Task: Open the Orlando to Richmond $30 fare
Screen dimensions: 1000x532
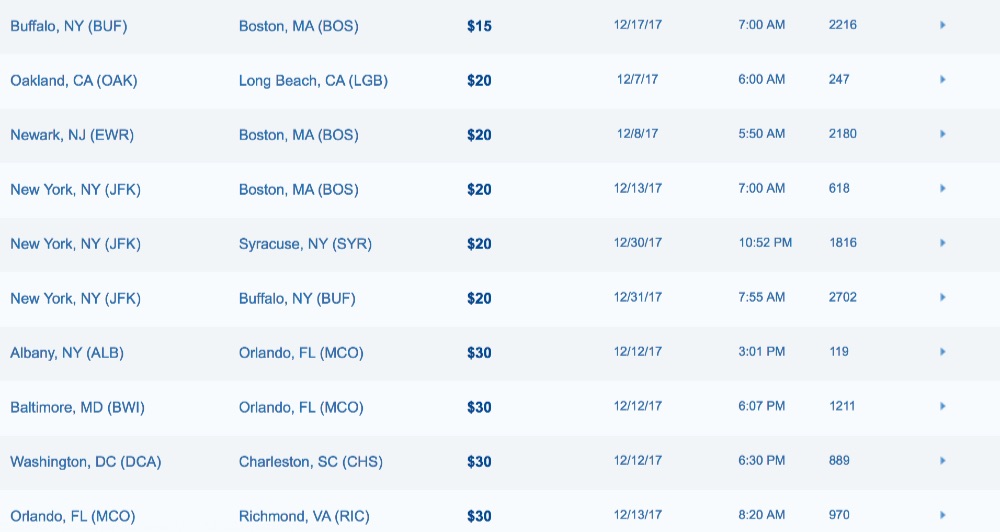Action: [x=942, y=515]
